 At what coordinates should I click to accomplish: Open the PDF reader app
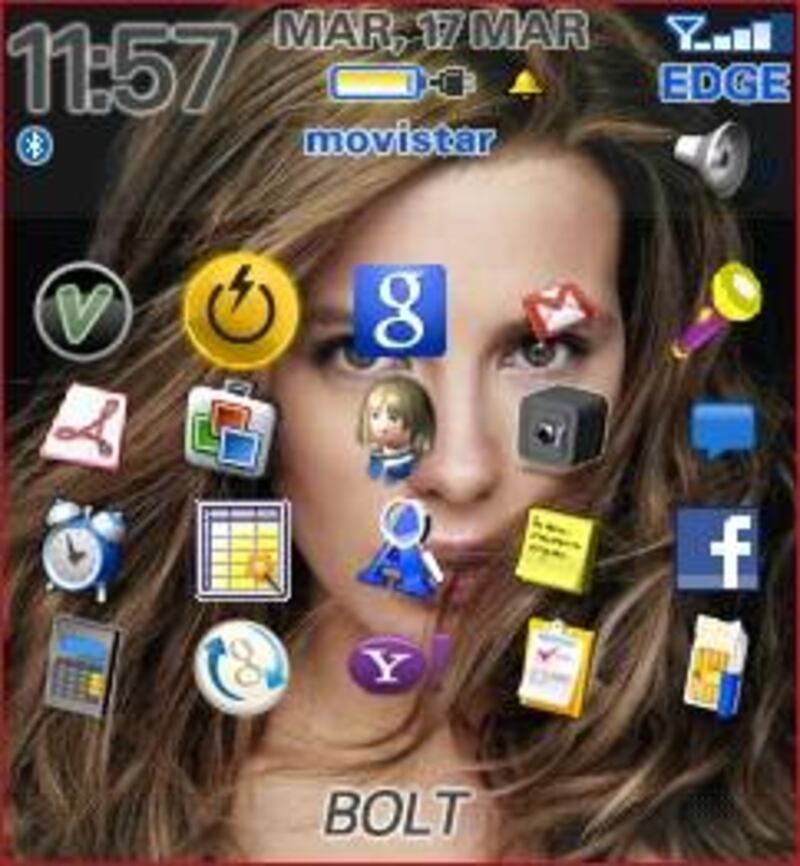pos(84,426)
